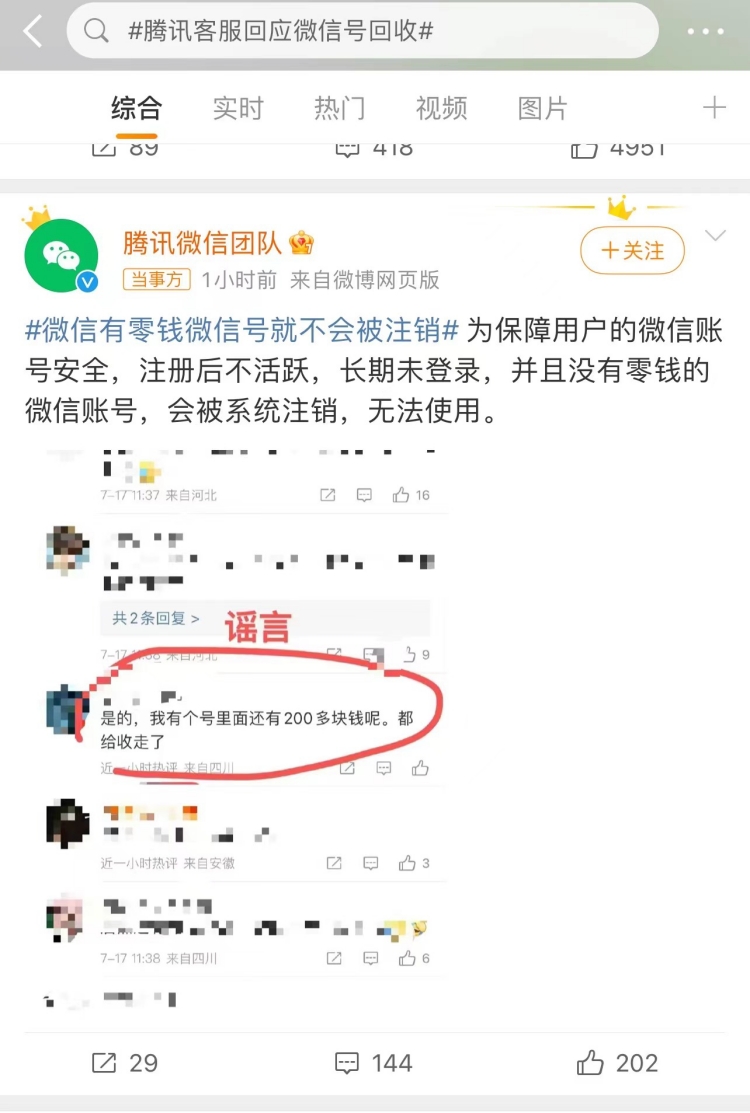Image resolution: width=750 pixels, height=1113 pixels.
Task: Switch to the 热门 tab
Action: (x=339, y=108)
